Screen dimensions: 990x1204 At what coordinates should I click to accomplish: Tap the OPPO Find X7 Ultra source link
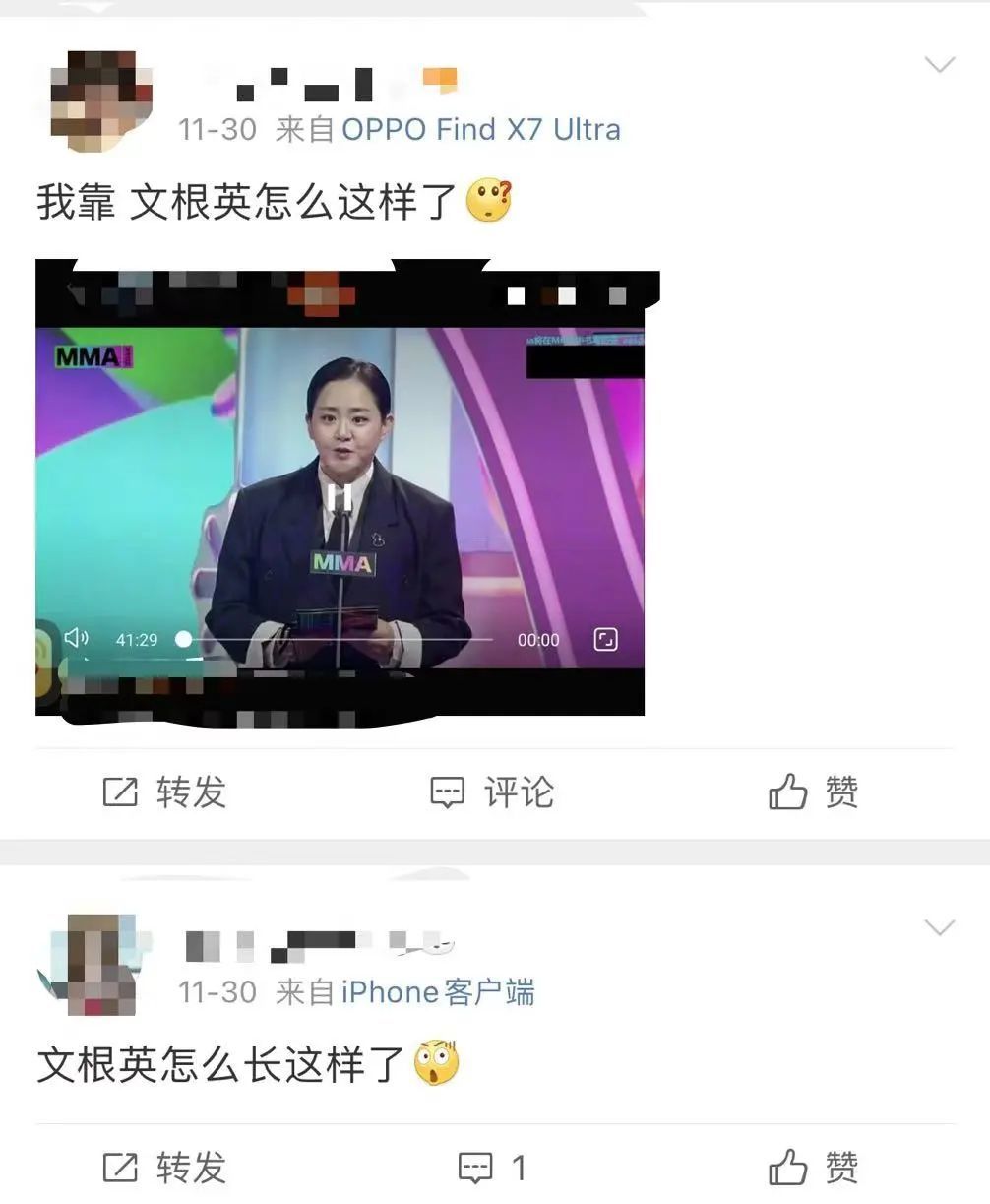tap(480, 129)
